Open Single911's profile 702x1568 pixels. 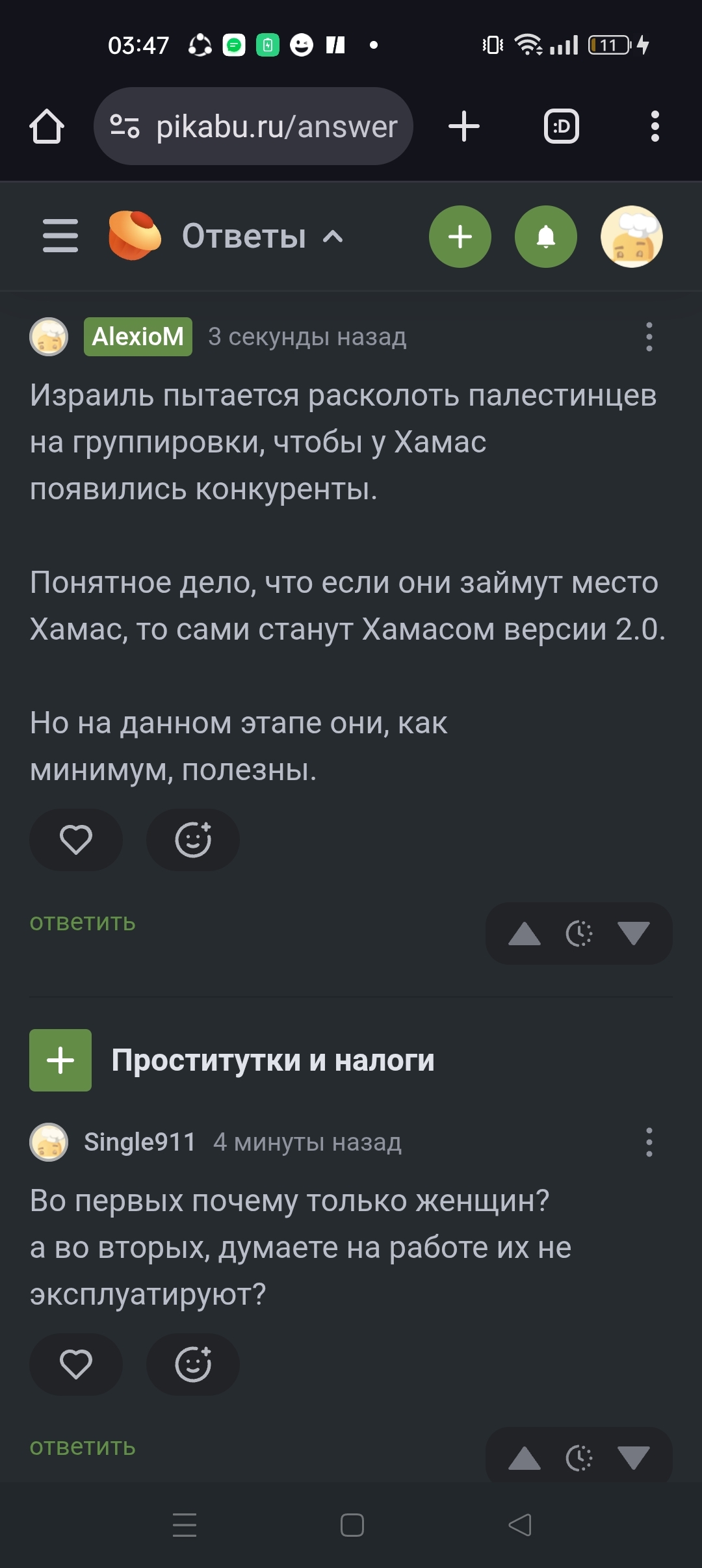(x=140, y=1142)
